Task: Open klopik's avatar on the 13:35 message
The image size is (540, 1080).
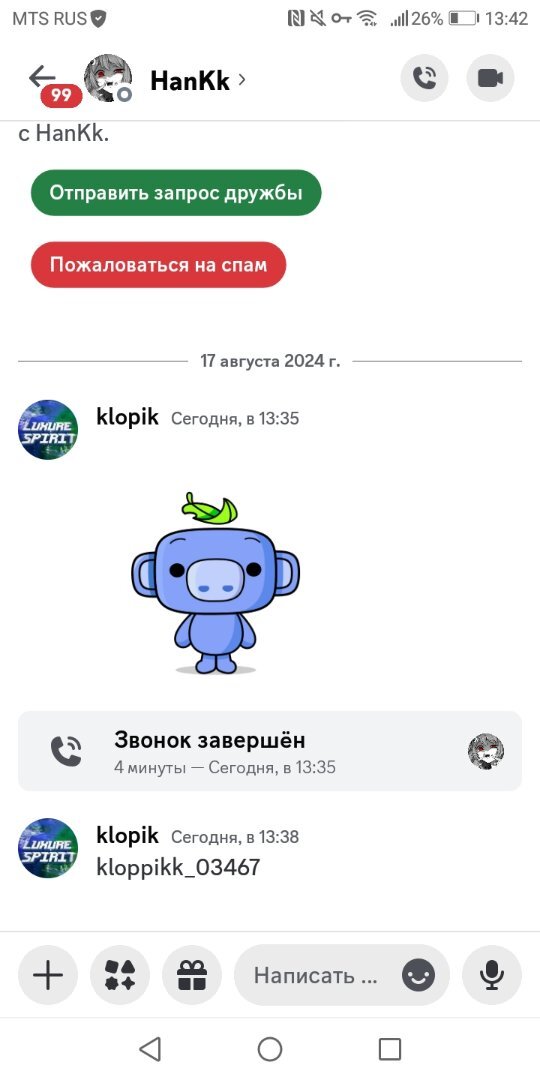Action: click(x=48, y=430)
